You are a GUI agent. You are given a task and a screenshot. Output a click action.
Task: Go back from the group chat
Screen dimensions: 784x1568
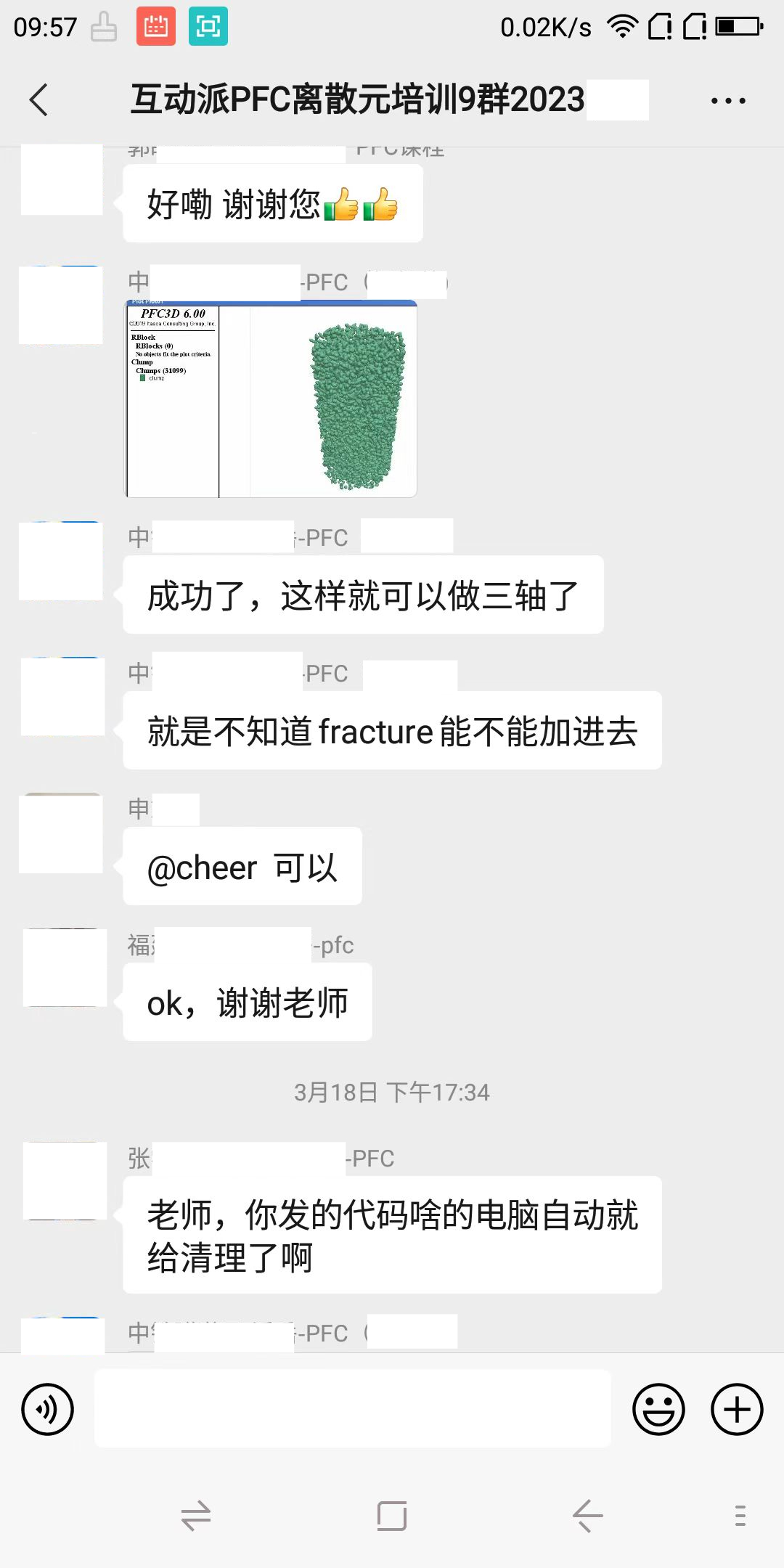pos(39,99)
